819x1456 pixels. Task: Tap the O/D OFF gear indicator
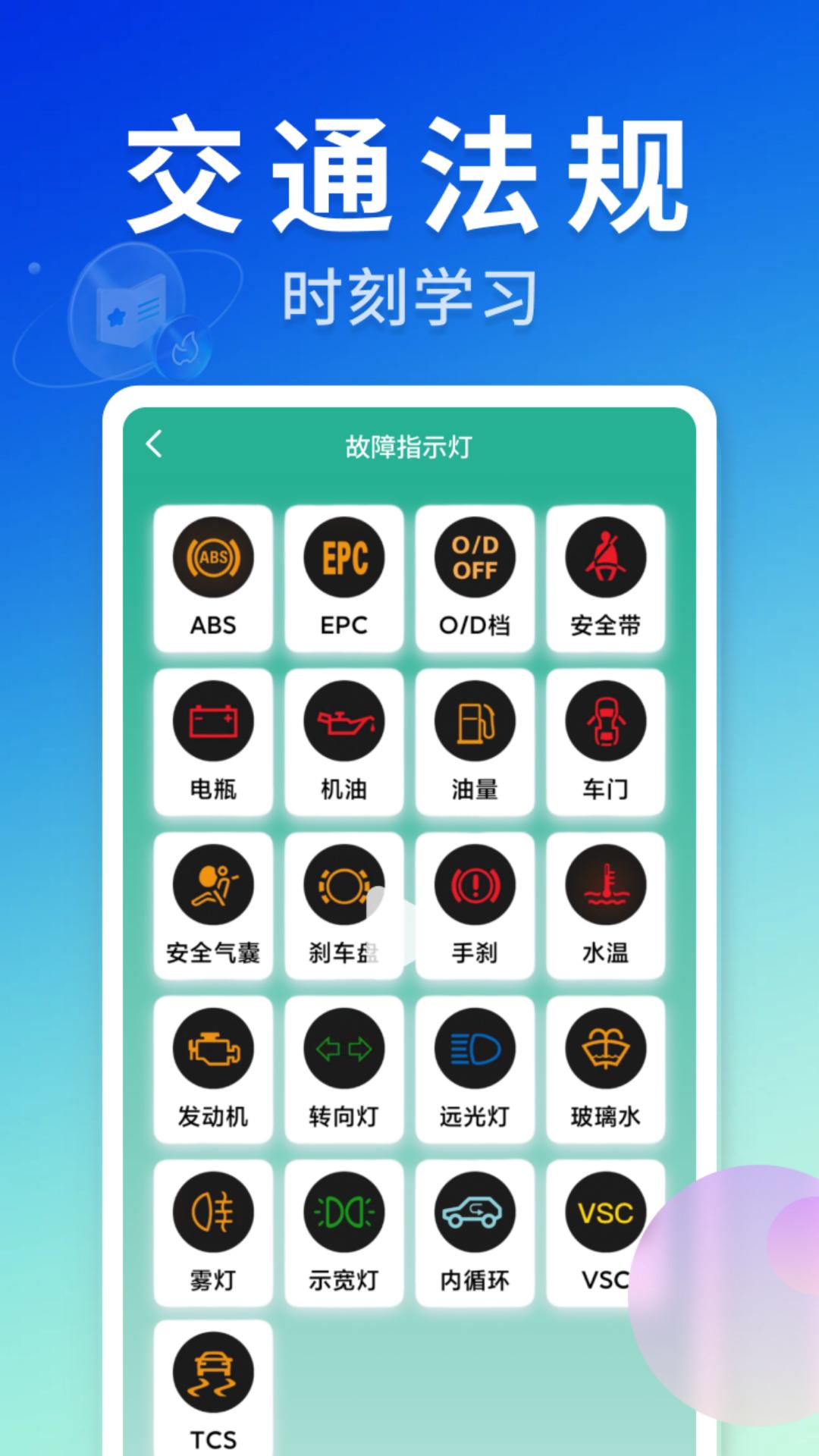tap(475, 557)
